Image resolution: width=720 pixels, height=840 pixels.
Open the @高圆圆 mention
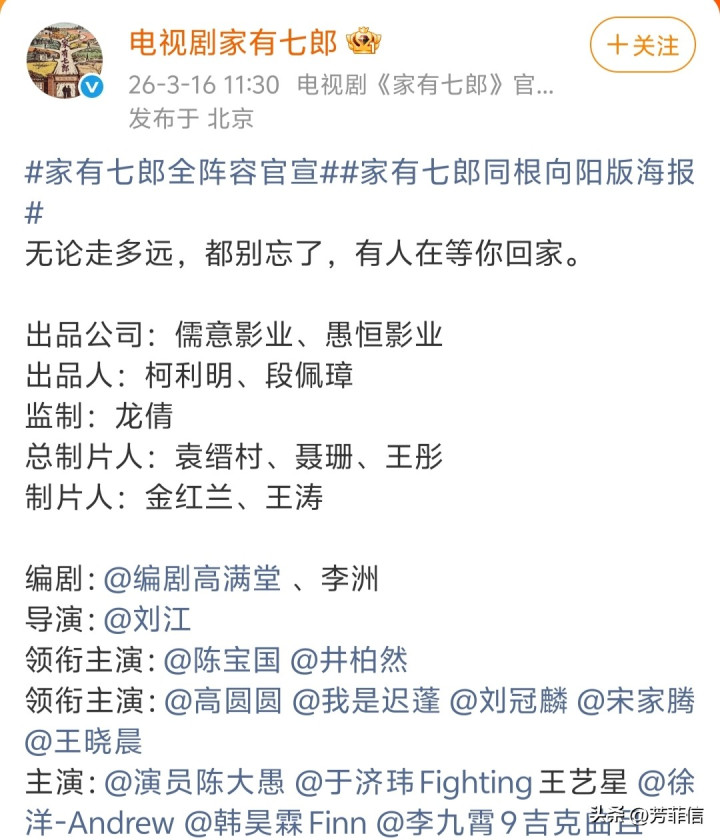(222, 701)
